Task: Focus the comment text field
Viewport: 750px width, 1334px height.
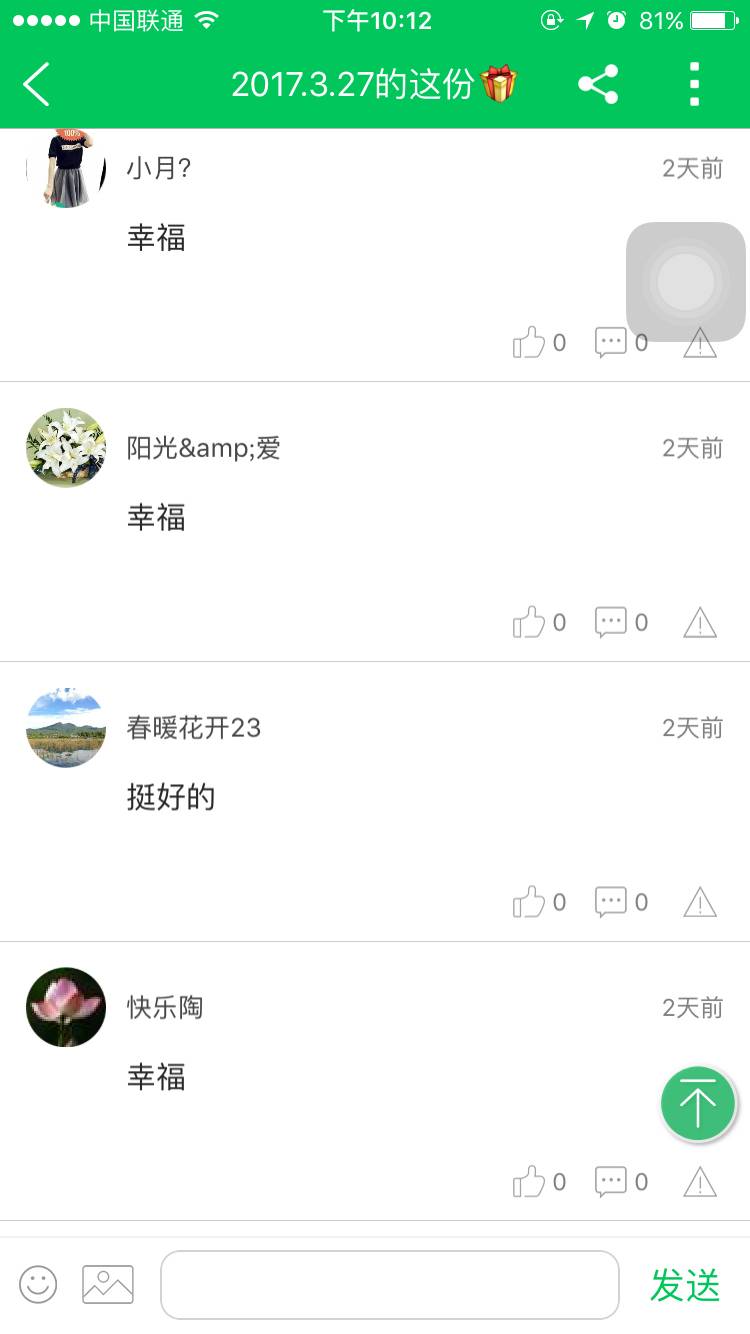Action: (390, 1284)
